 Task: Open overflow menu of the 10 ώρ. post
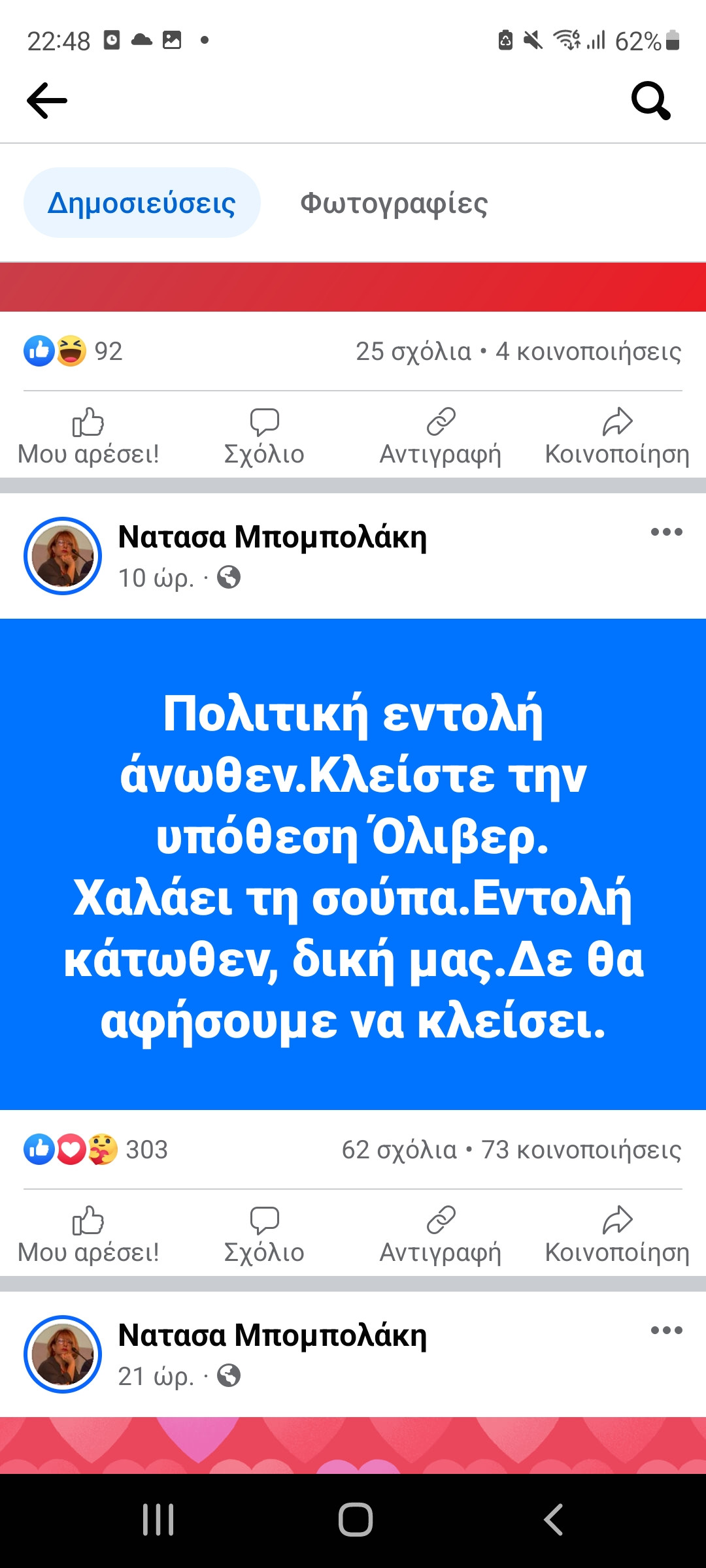click(x=666, y=532)
